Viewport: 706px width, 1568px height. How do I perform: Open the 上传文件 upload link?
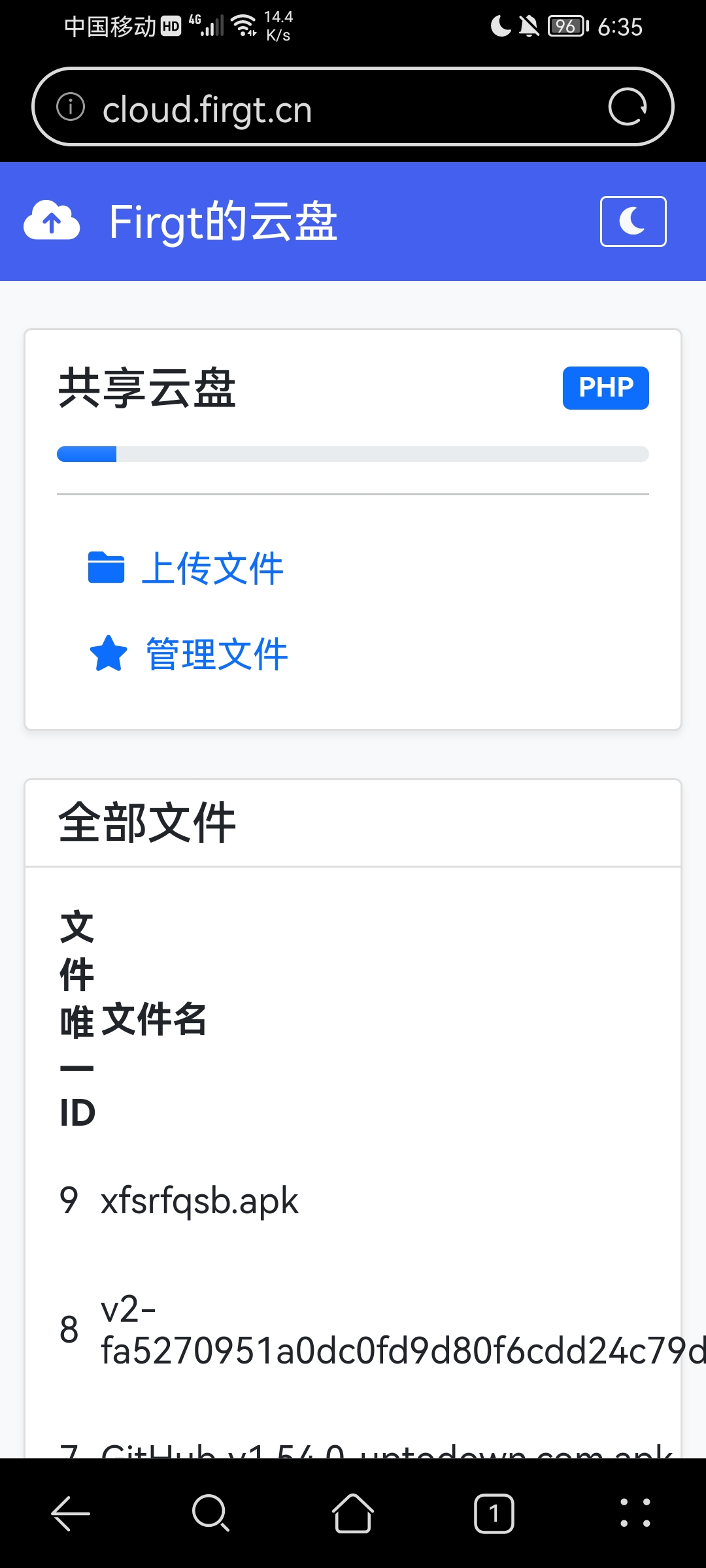coord(212,568)
